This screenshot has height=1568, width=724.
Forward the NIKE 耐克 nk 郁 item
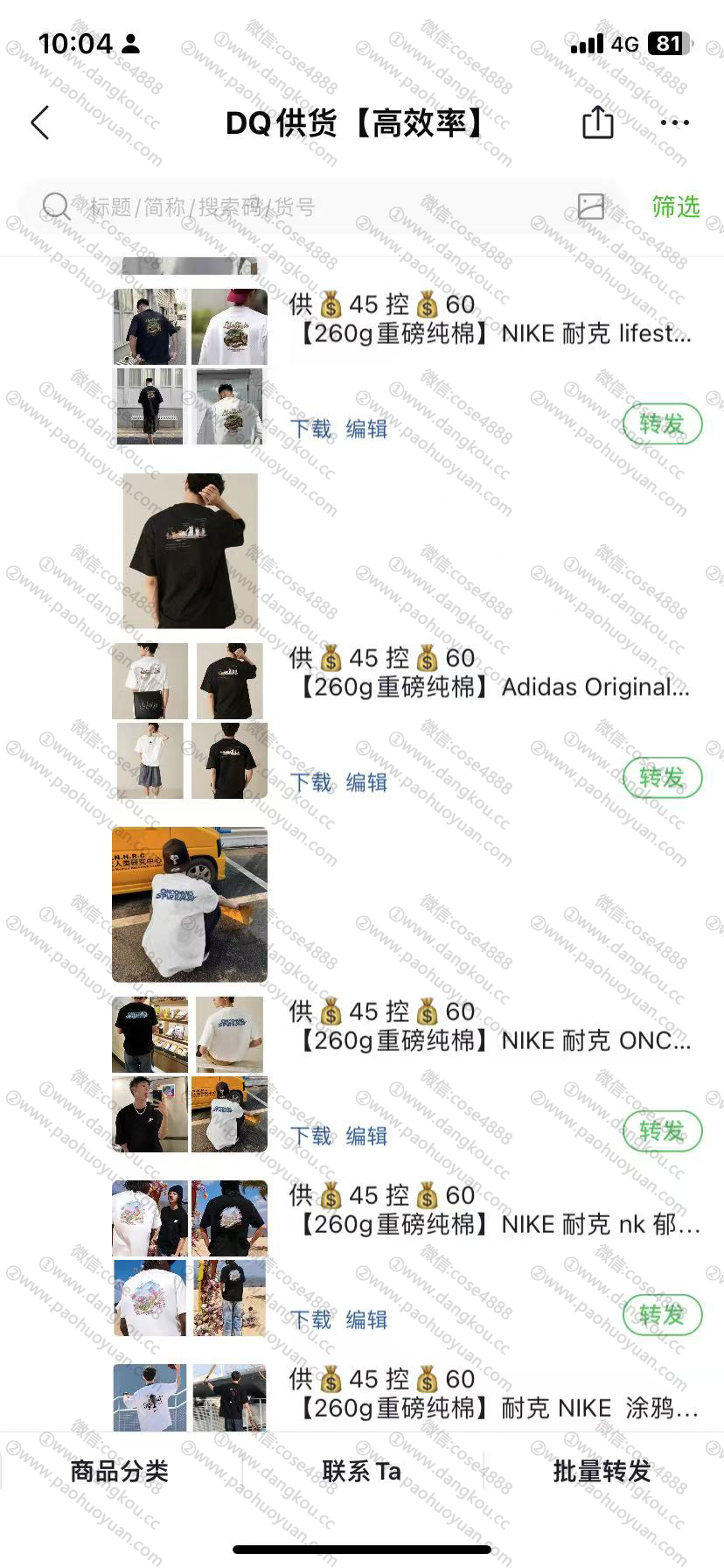(662, 1315)
